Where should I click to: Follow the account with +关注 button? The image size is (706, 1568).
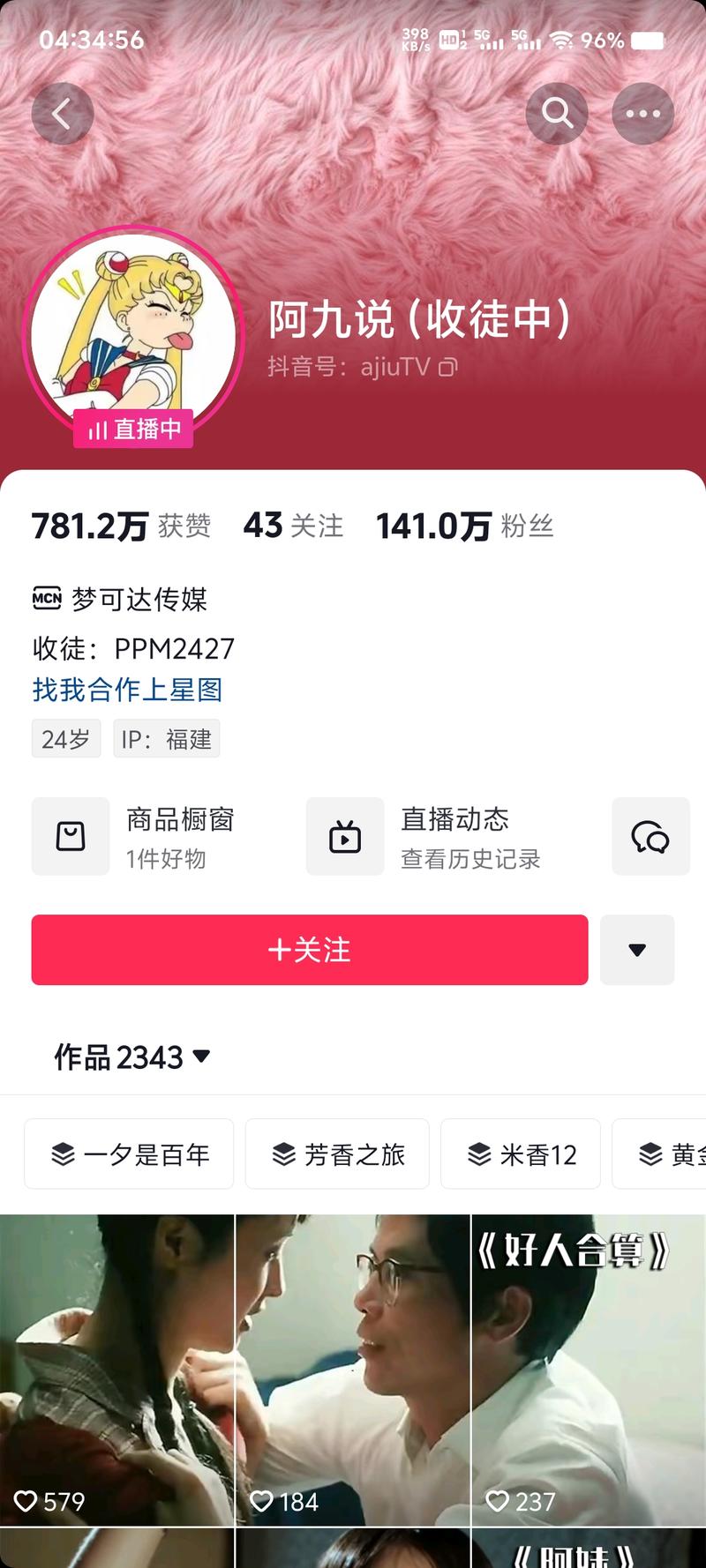point(309,950)
